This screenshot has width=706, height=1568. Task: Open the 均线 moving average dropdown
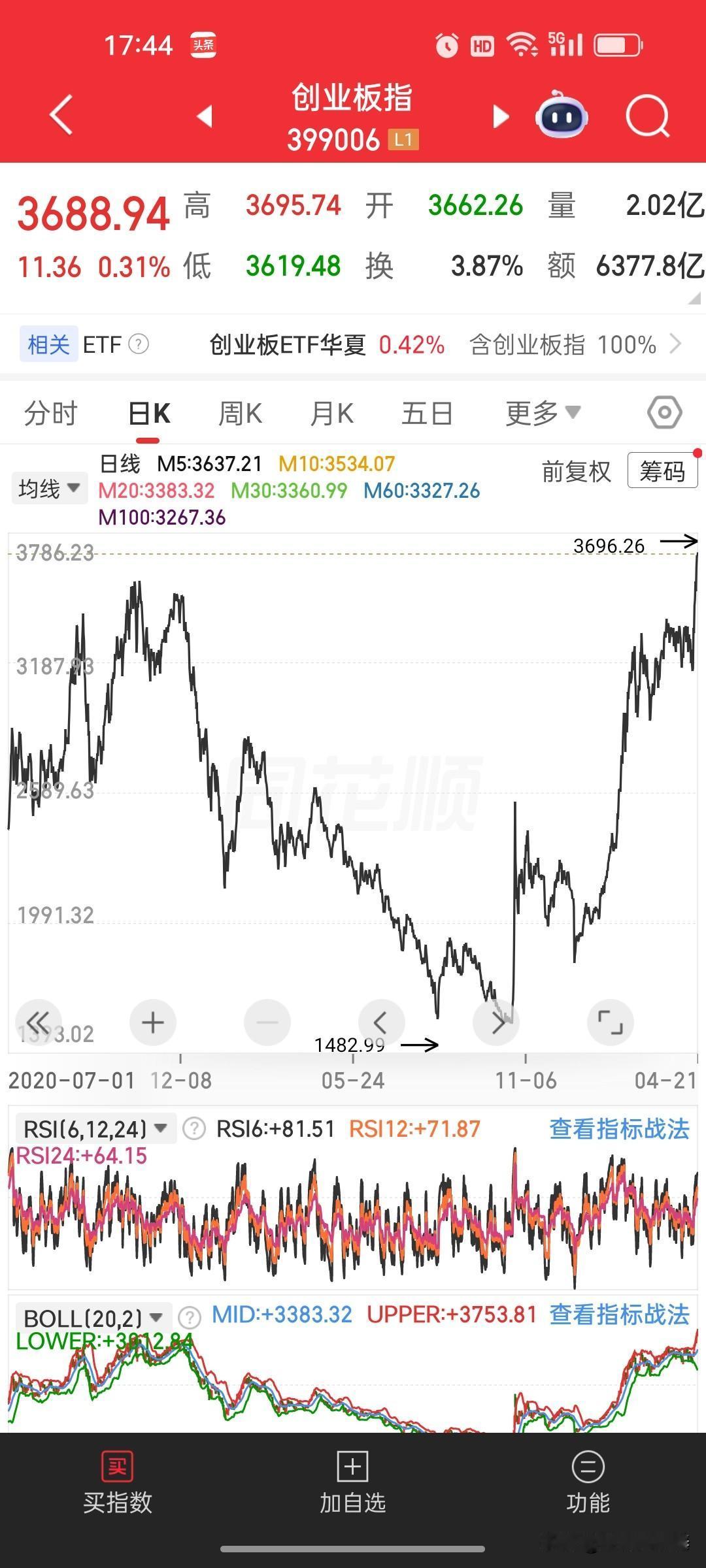coord(49,487)
